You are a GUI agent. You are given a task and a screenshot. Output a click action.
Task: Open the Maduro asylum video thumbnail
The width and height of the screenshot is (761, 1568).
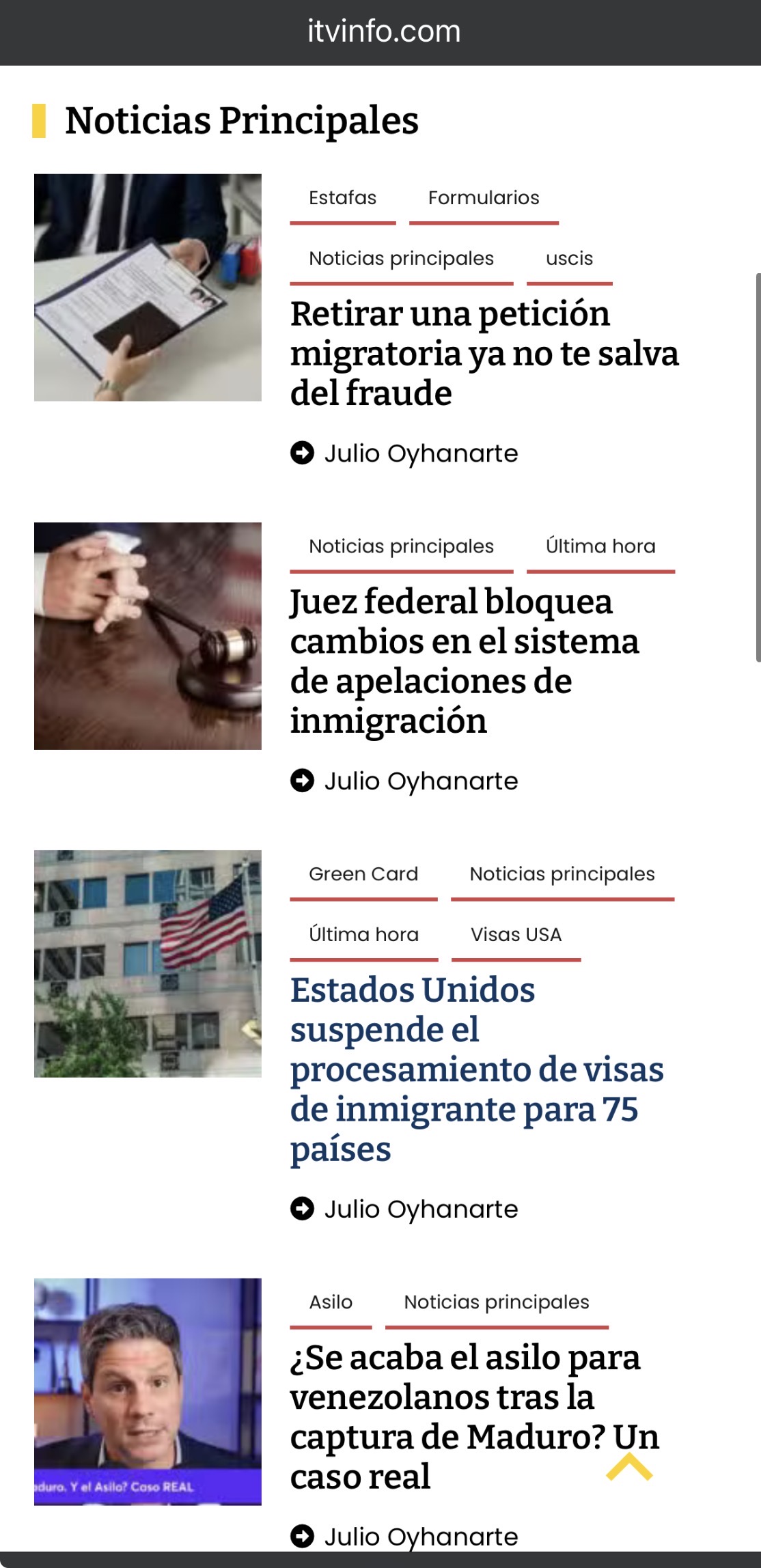[148, 1391]
